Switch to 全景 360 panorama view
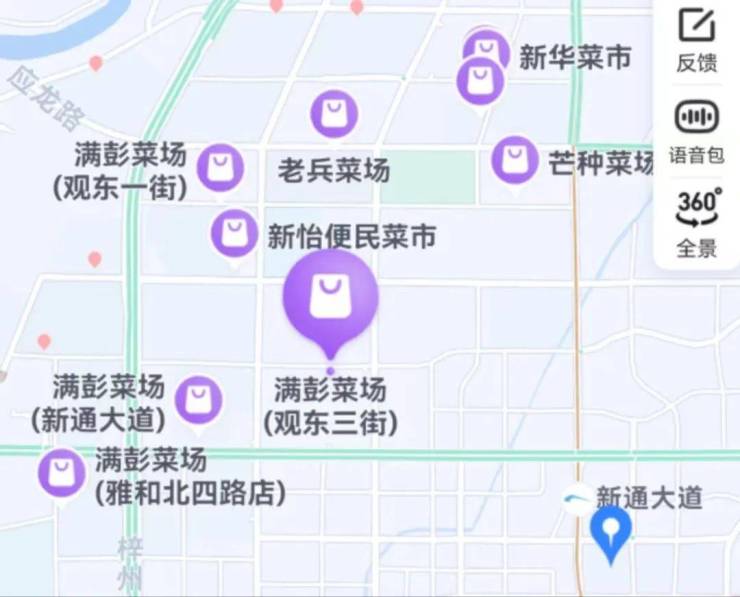 [696, 221]
